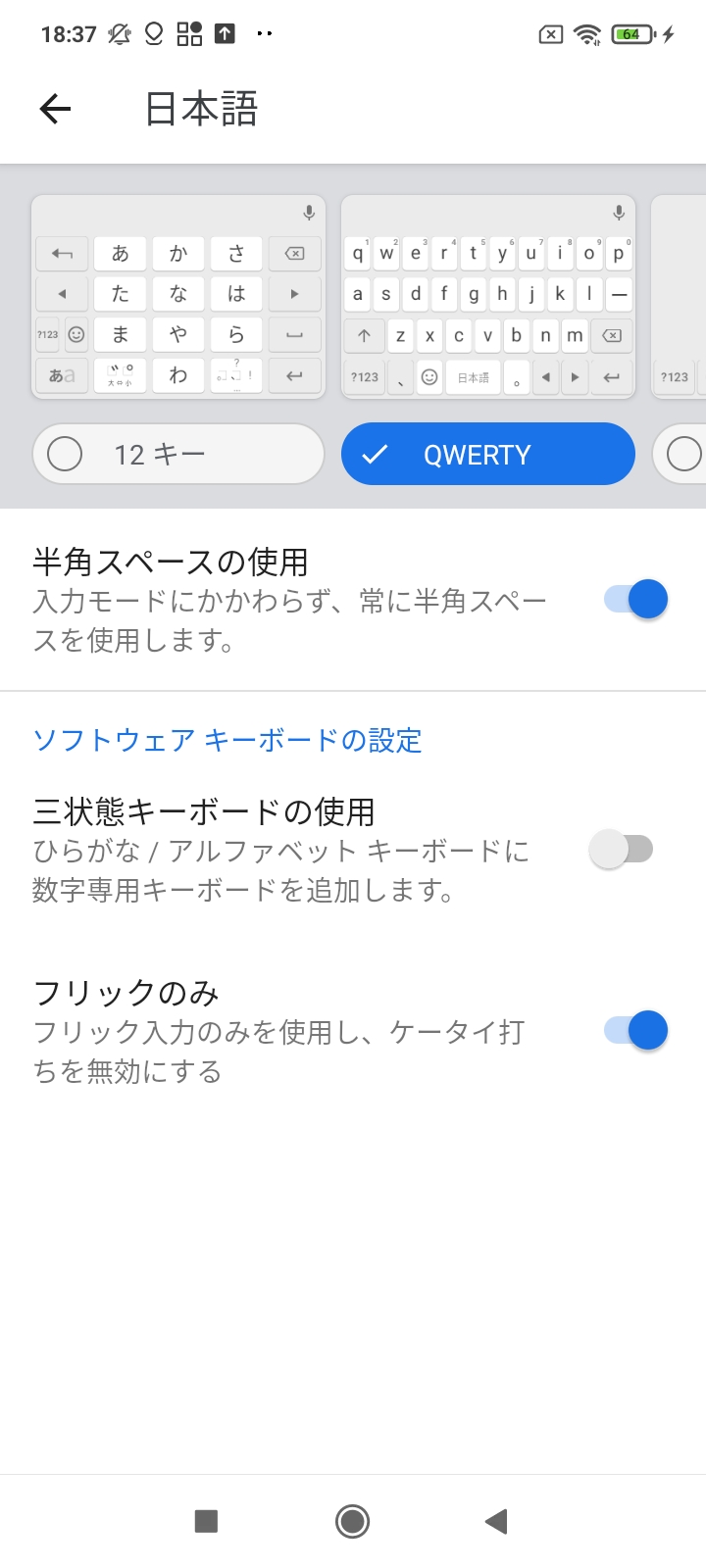Tap the system home button
This screenshot has width=706, height=1568.
tap(352, 1521)
